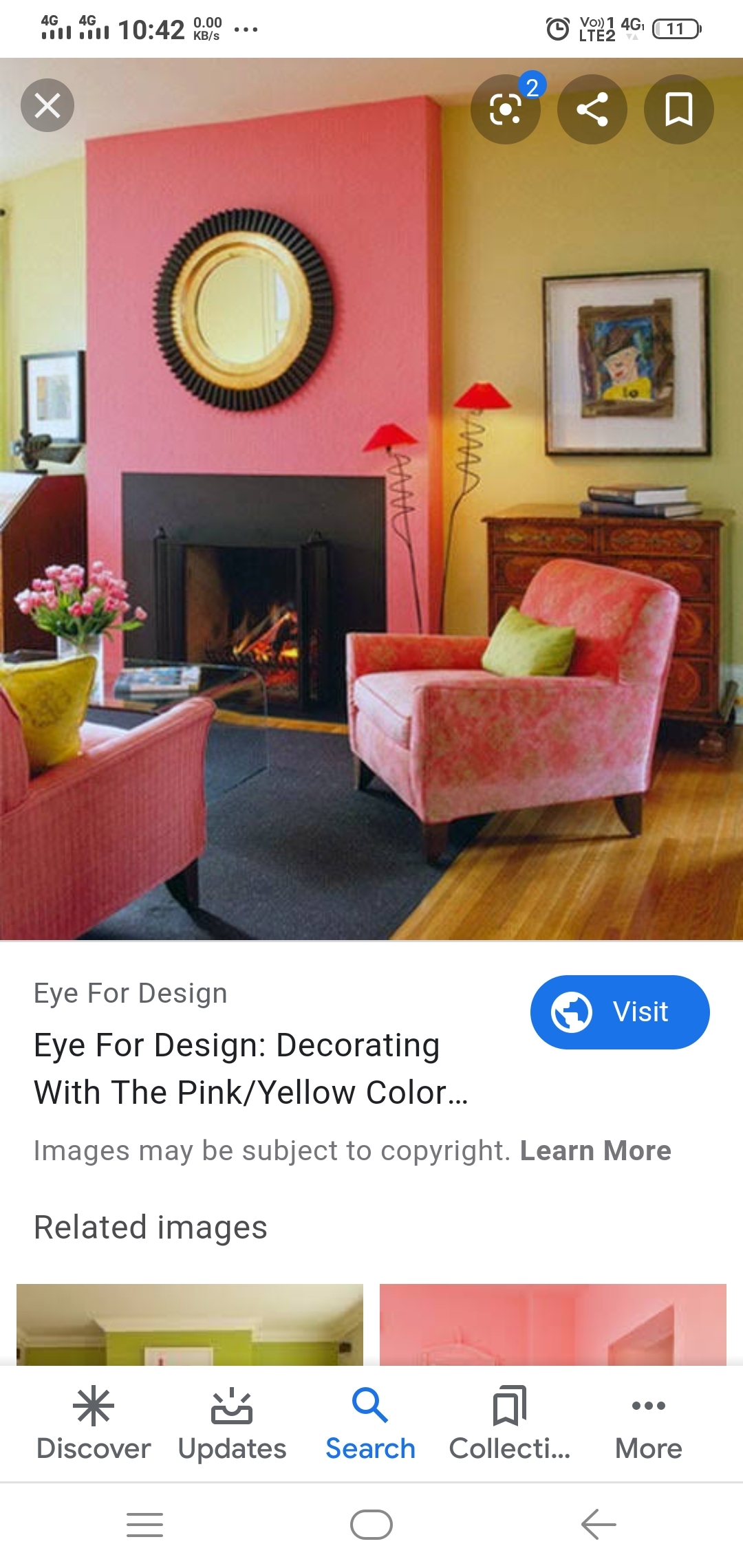The width and height of the screenshot is (743, 1568).
Task: Close the image viewer
Action: click(x=47, y=106)
